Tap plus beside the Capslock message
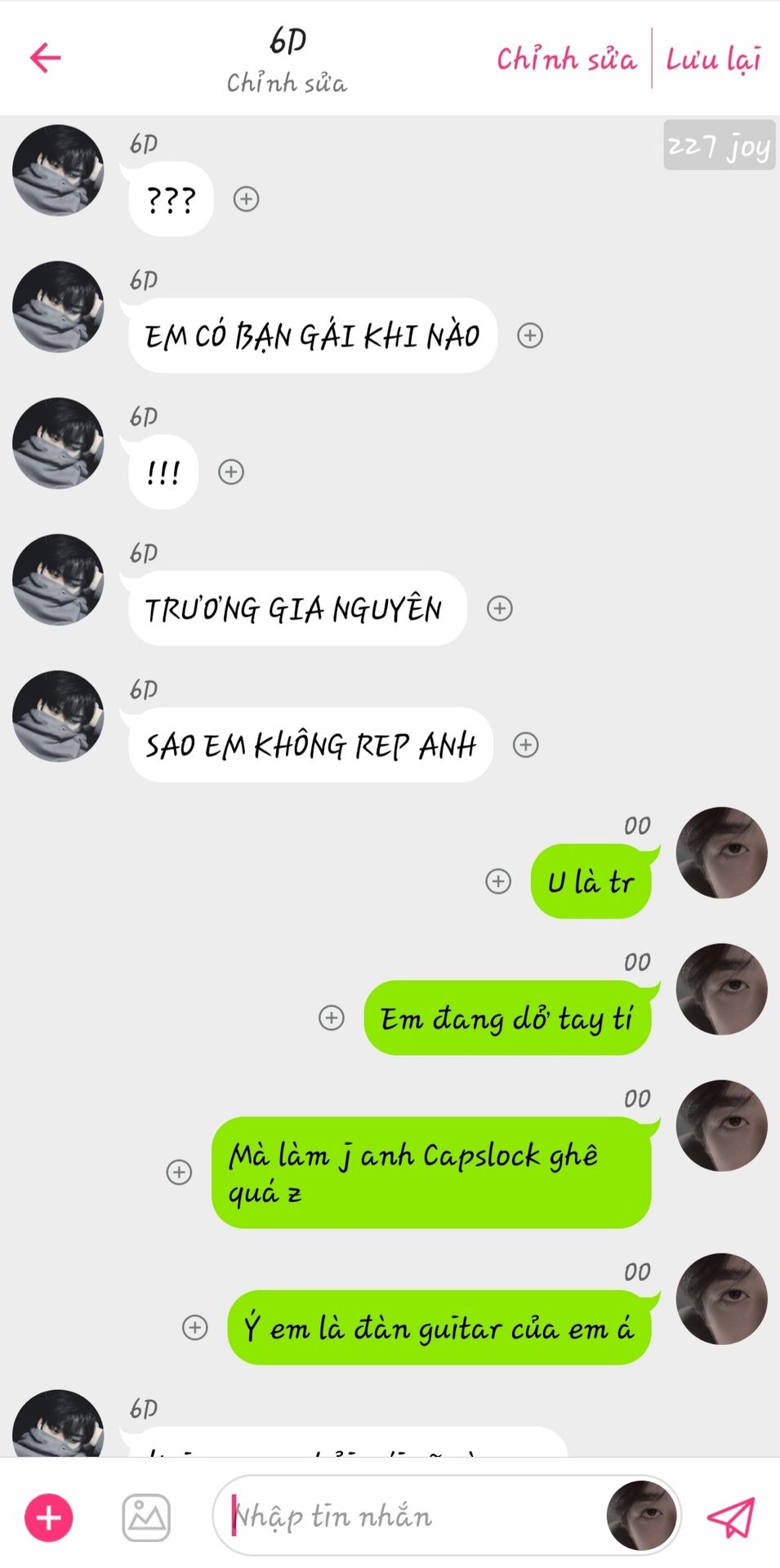This screenshot has height=1568, width=780. [x=179, y=1172]
